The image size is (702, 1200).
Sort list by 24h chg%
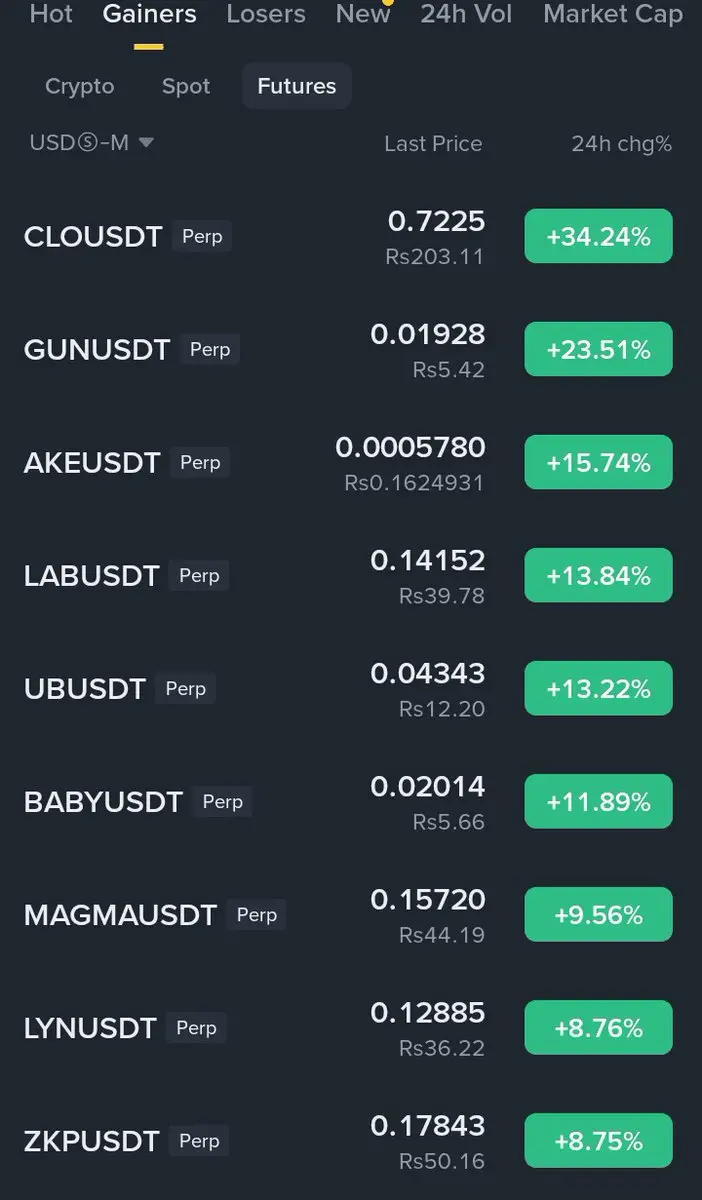[621, 144]
